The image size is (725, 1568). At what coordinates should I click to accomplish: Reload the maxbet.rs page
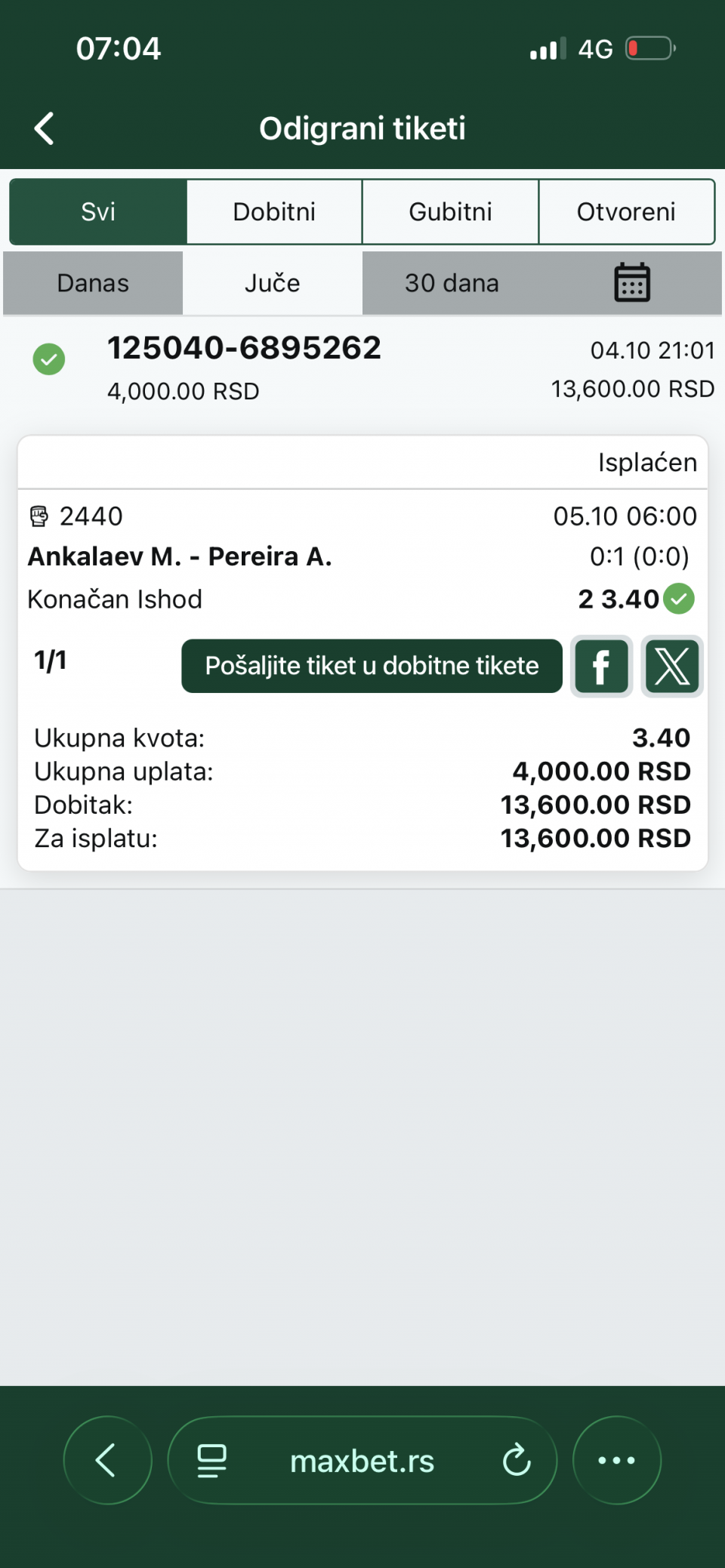517,1460
